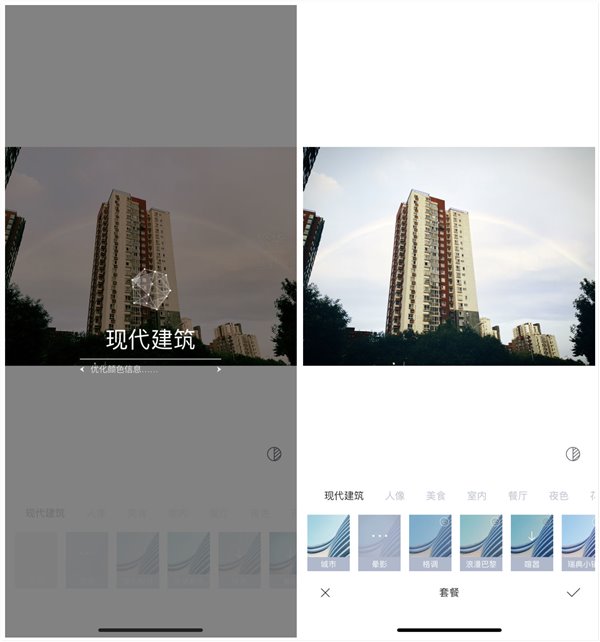Switch to the 餐厅 category tab
The width and height of the screenshot is (600, 642).
517,495
